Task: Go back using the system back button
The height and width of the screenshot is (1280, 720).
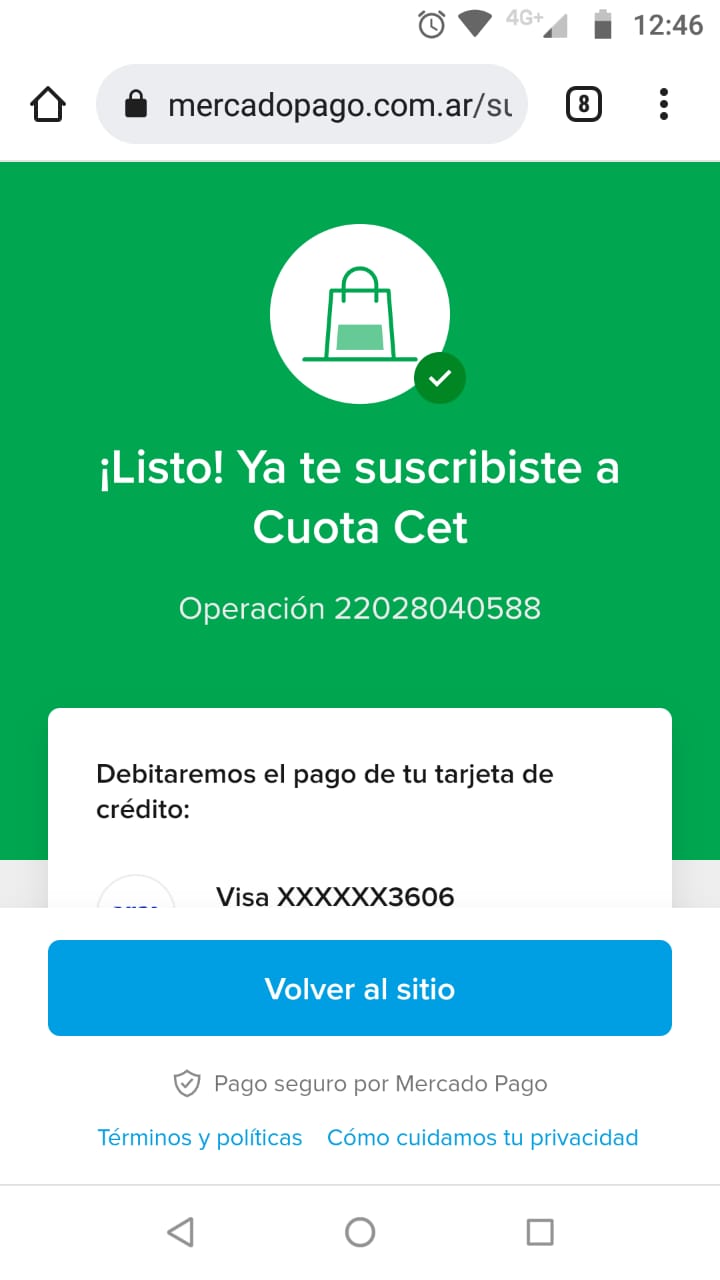Action: [x=180, y=1232]
